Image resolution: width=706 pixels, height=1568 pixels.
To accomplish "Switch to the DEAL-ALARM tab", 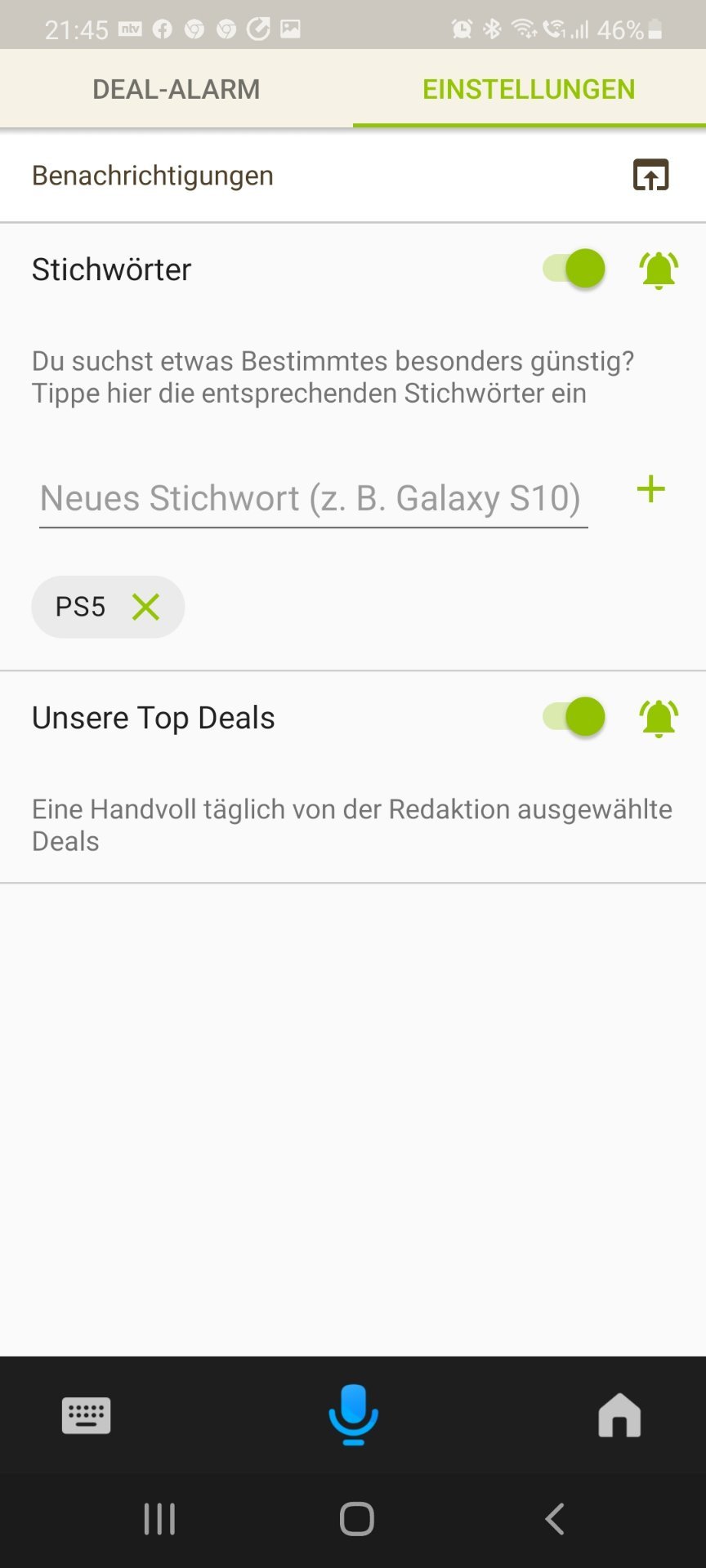I will pyautogui.click(x=176, y=89).
